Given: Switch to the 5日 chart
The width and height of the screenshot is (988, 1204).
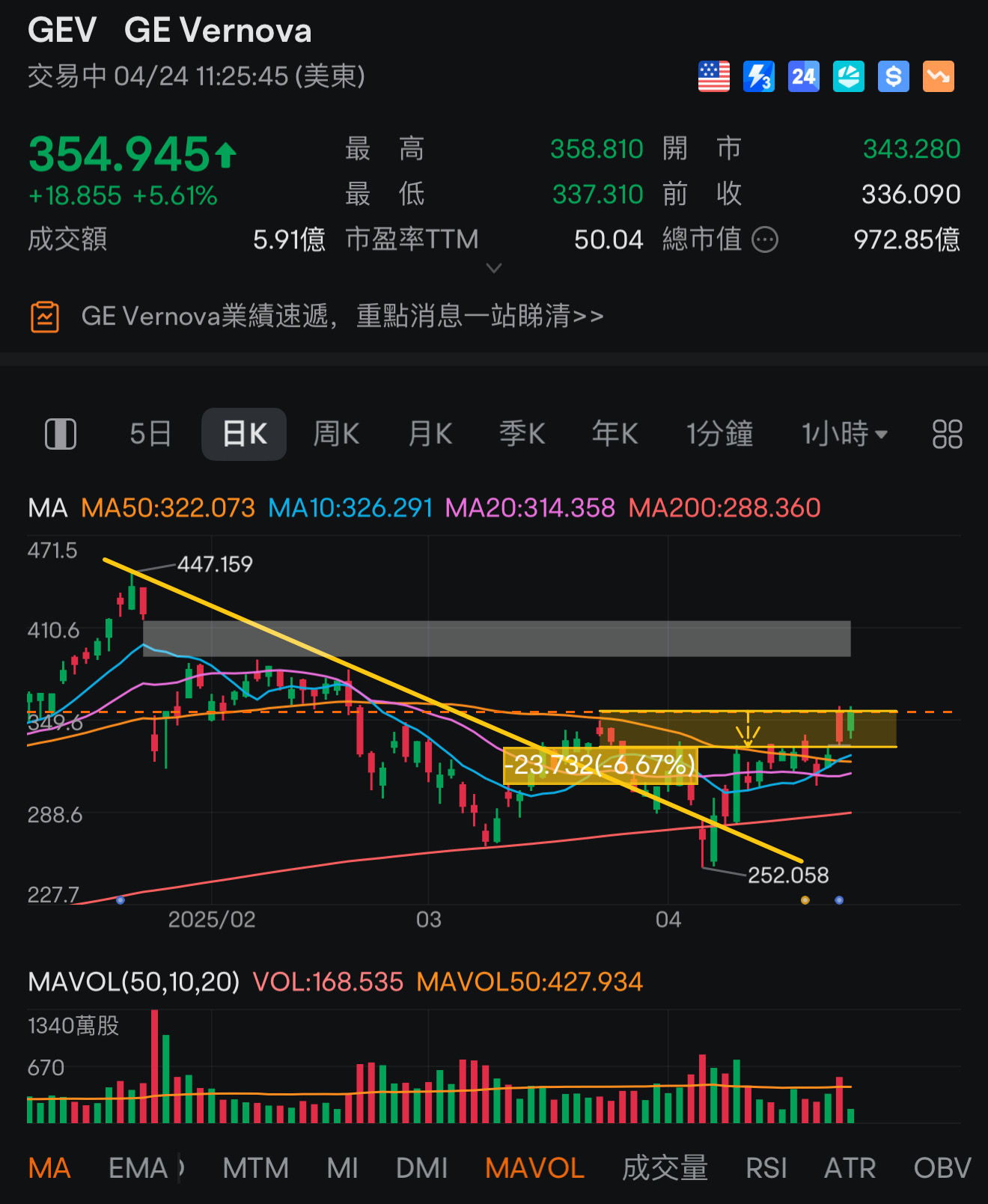Looking at the screenshot, I should (x=150, y=434).
